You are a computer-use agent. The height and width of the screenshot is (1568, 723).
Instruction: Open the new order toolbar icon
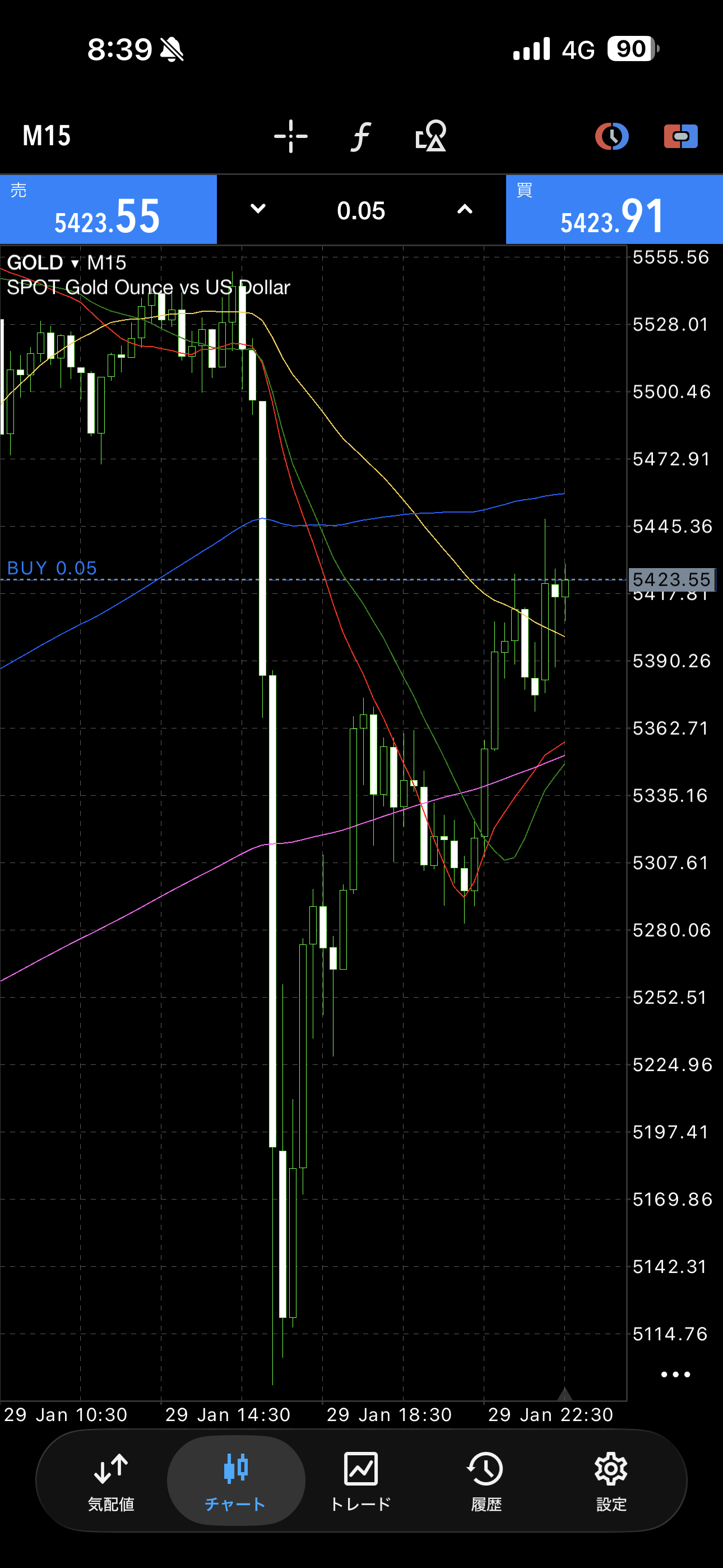click(680, 136)
